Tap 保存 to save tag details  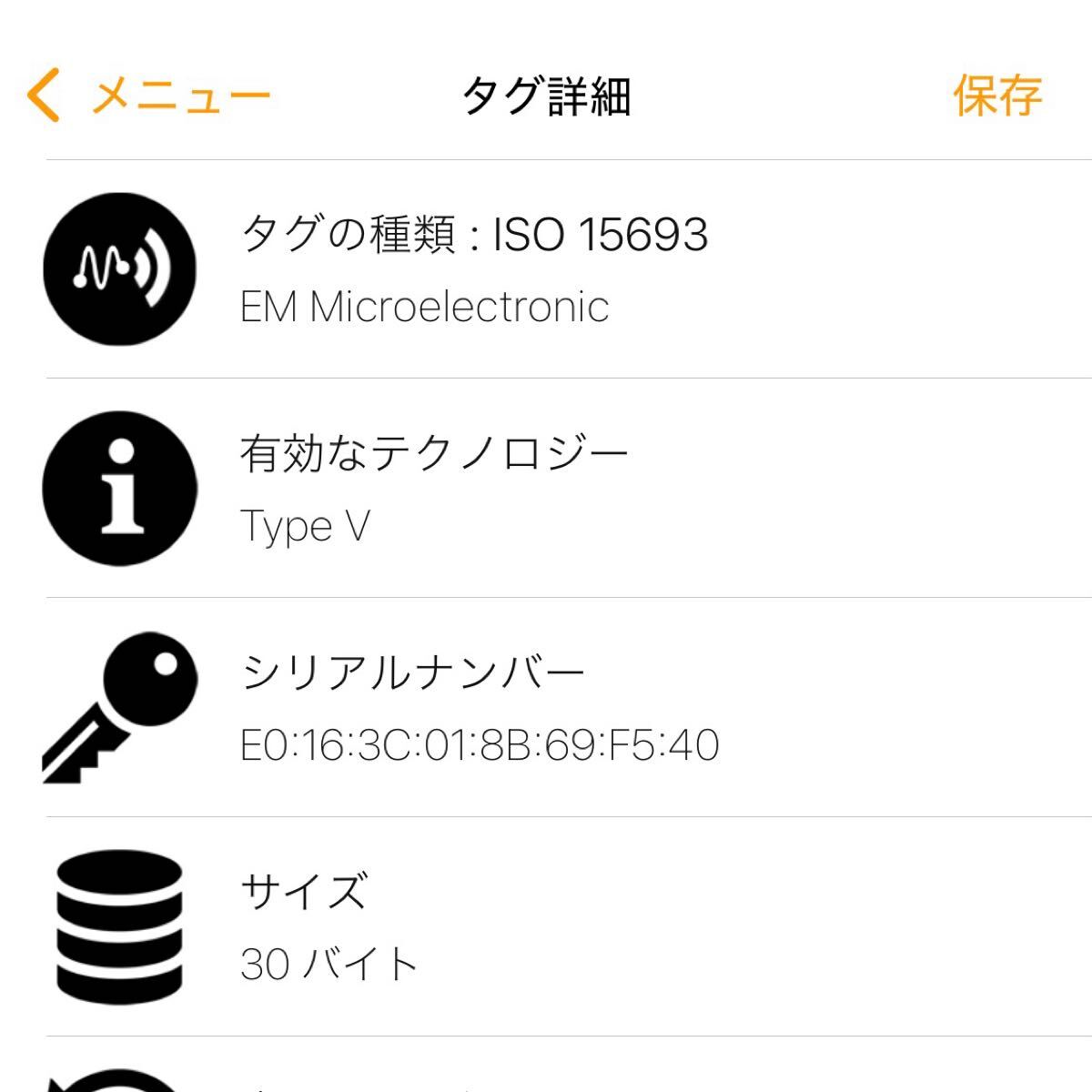coord(996,96)
